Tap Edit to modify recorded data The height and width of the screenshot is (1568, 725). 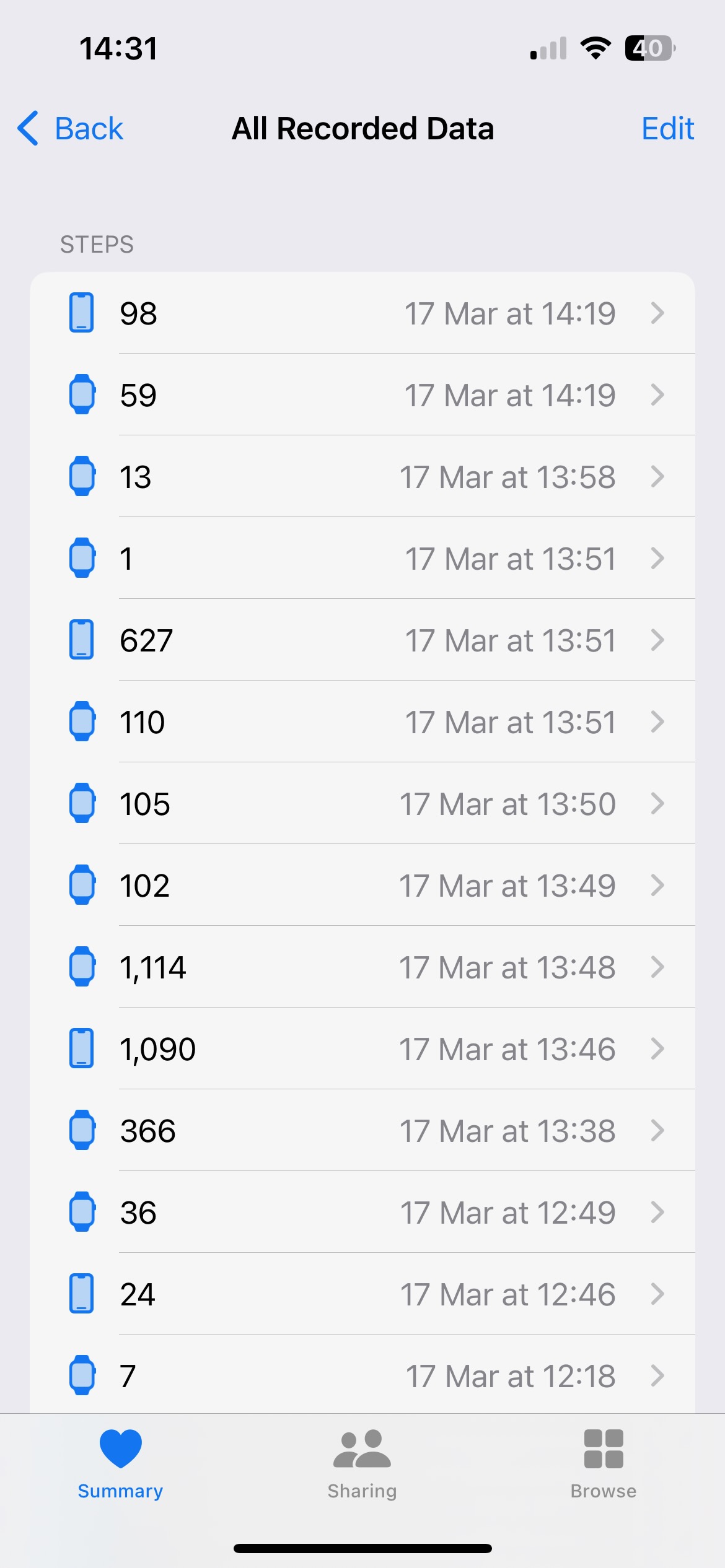point(667,129)
